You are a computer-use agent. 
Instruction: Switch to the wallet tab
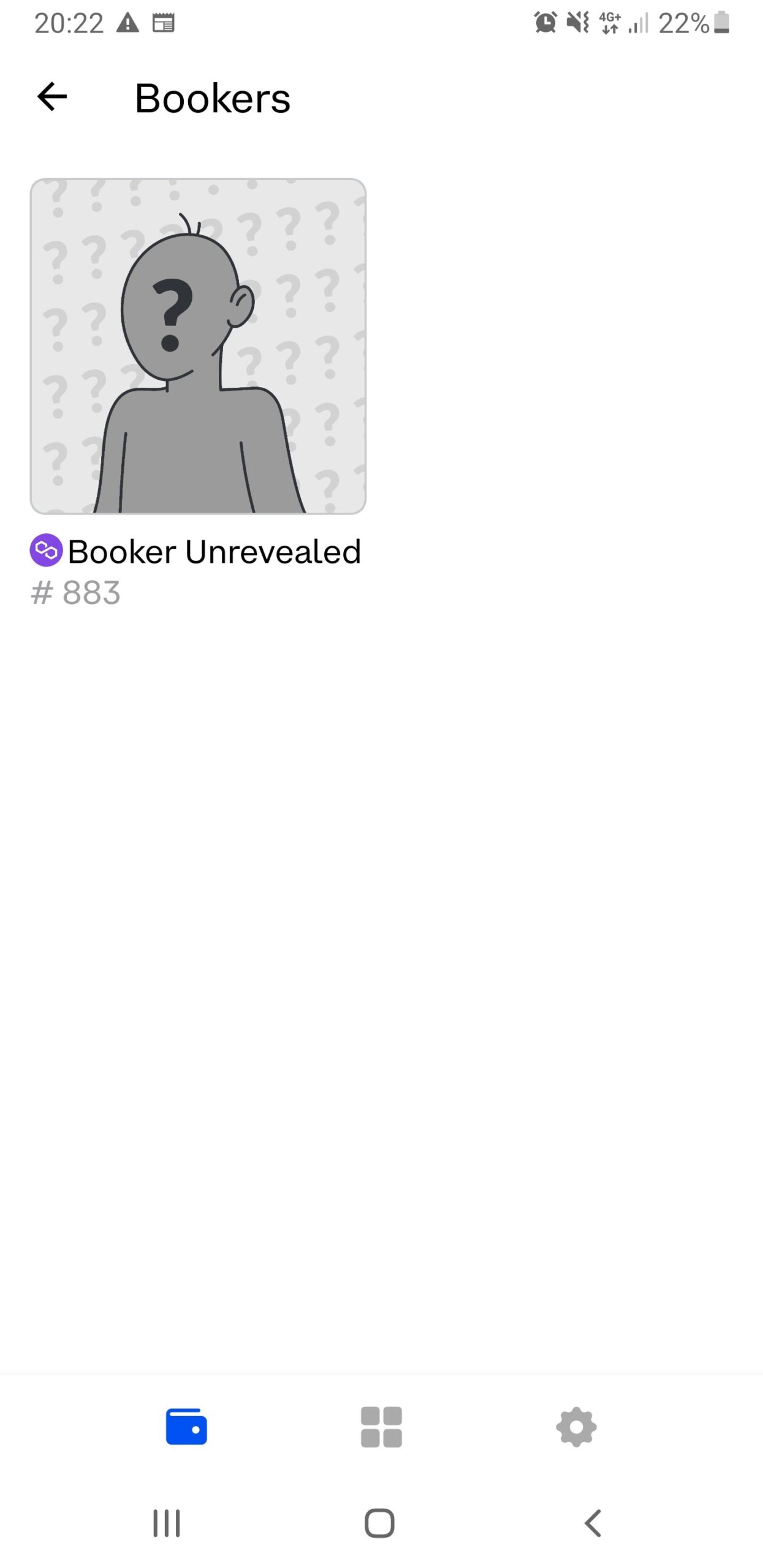pyautogui.click(x=186, y=1427)
